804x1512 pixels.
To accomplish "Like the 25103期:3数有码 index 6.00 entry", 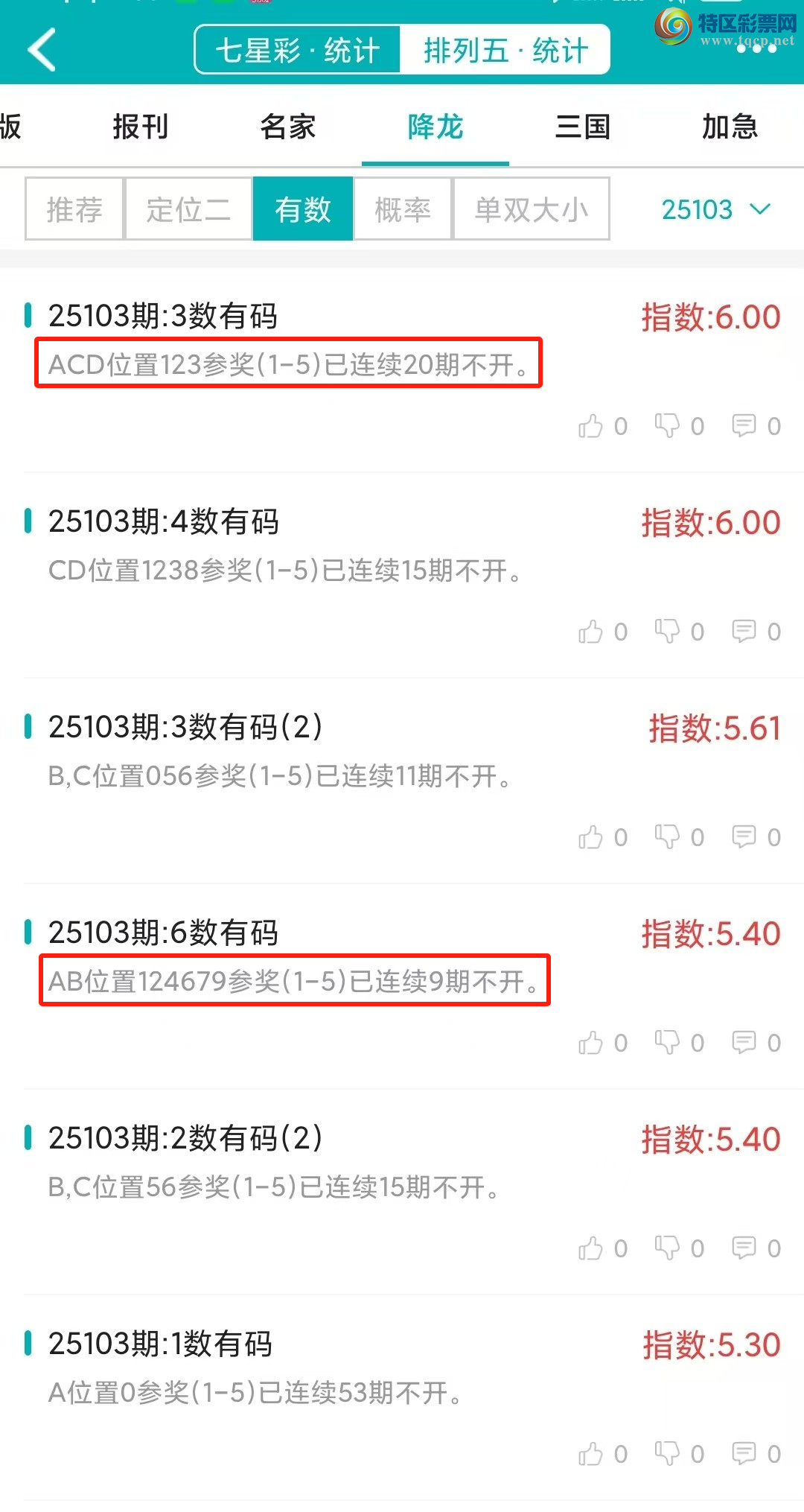I will point(591,426).
